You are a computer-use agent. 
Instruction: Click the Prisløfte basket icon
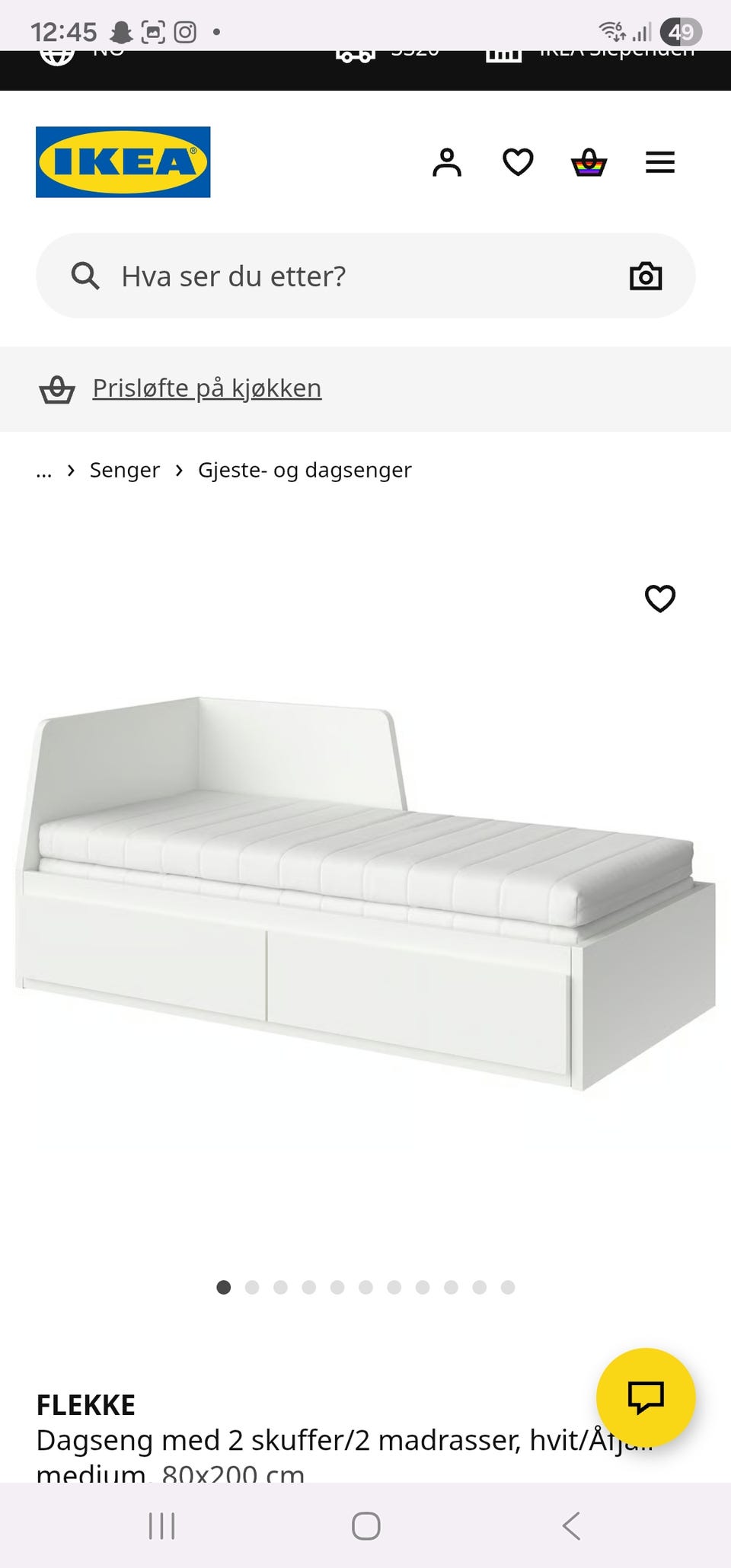[x=59, y=388]
